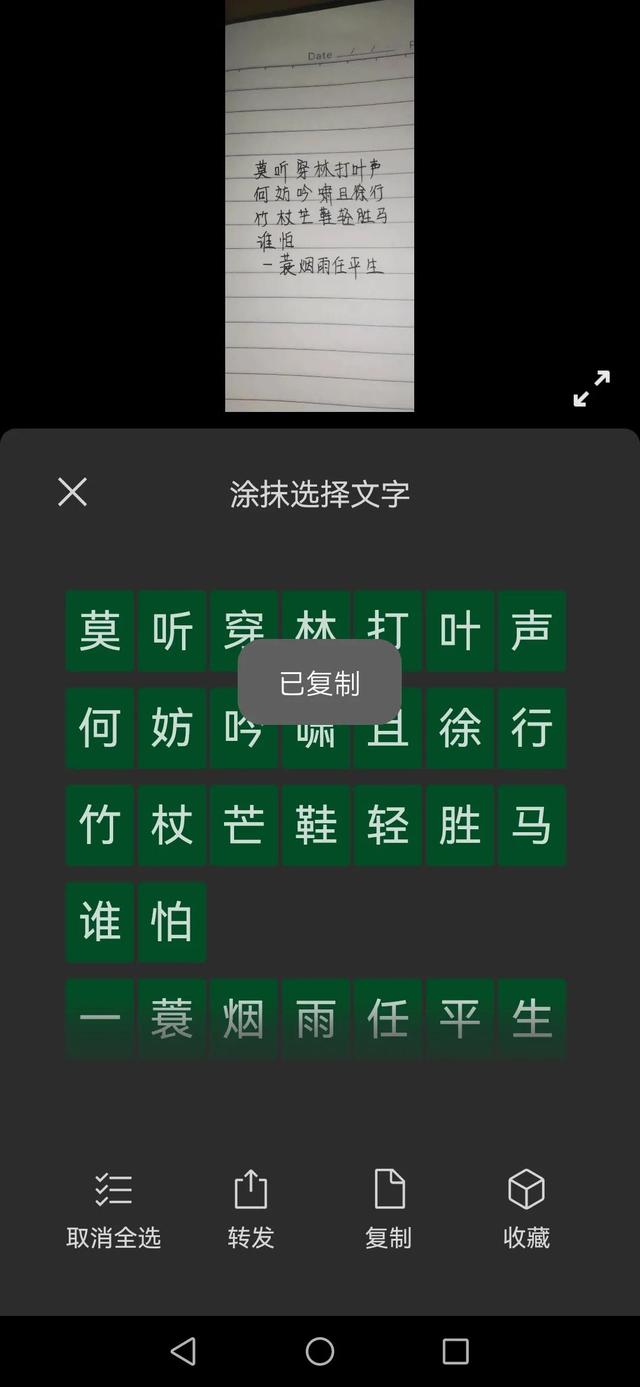Toggle the character 声 tile
The height and width of the screenshot is (1387, 640).
click(532, 630)
